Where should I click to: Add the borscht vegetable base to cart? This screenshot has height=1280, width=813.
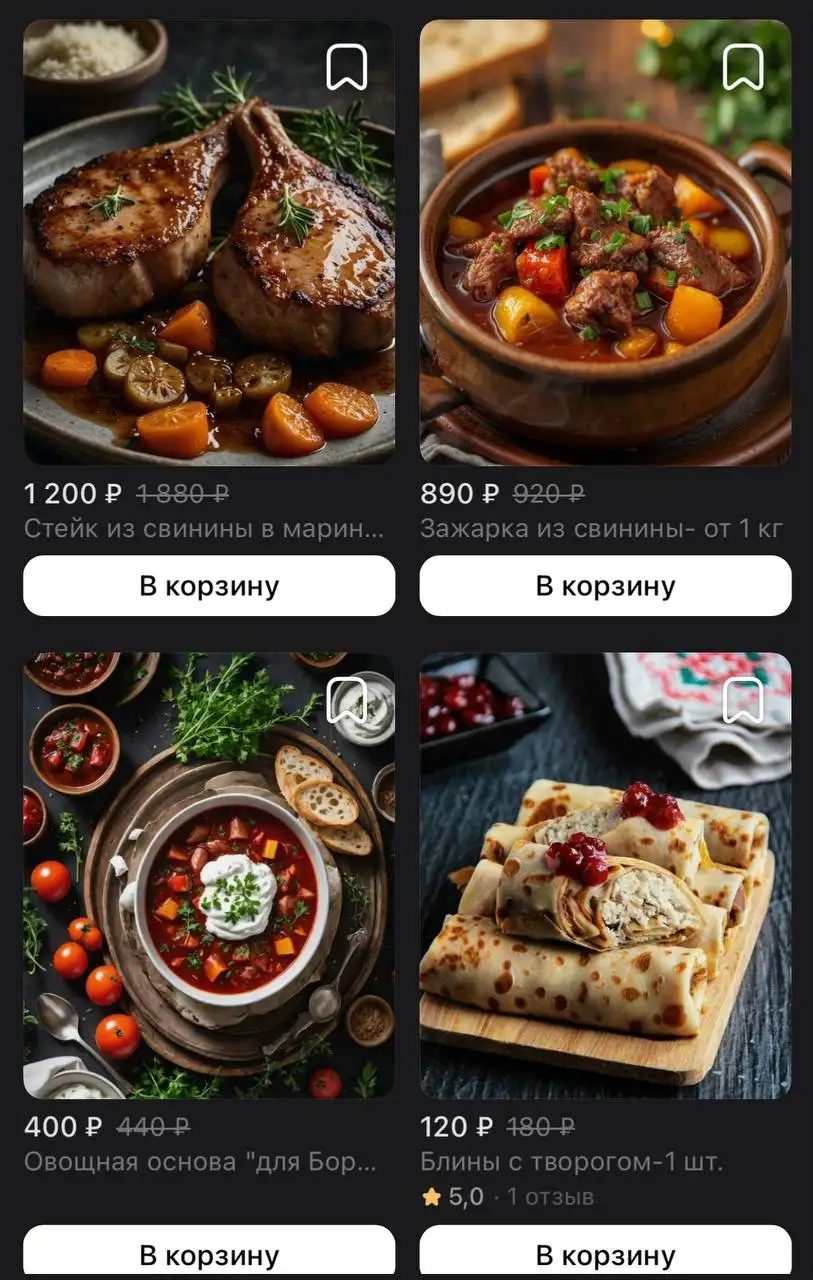(x=208, y=1252)
